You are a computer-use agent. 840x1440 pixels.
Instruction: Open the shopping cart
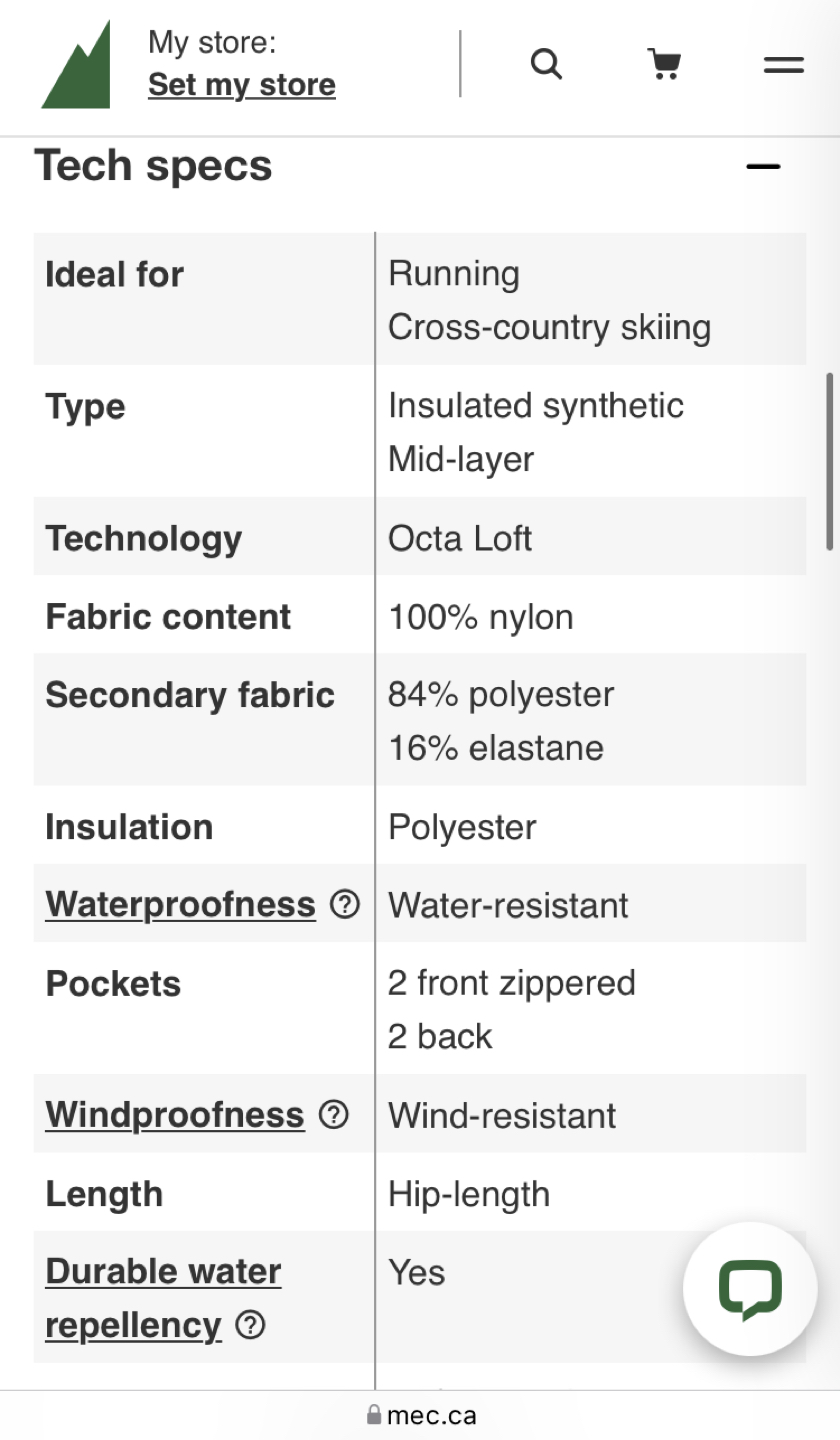(x=664, y=64)
